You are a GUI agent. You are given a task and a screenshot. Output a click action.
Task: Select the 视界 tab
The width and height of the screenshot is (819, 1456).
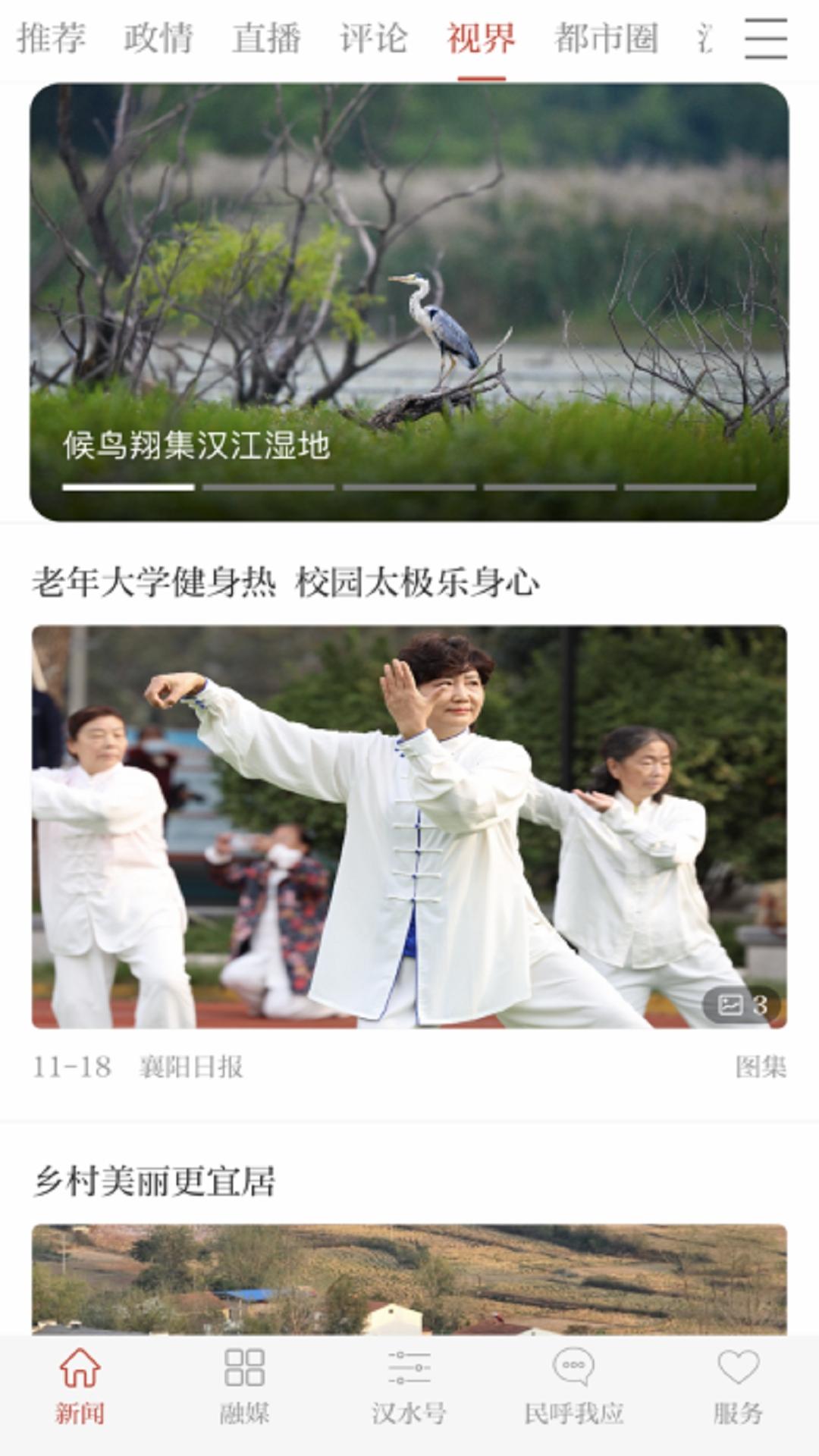pyautogui.click(x=481, y=36)
